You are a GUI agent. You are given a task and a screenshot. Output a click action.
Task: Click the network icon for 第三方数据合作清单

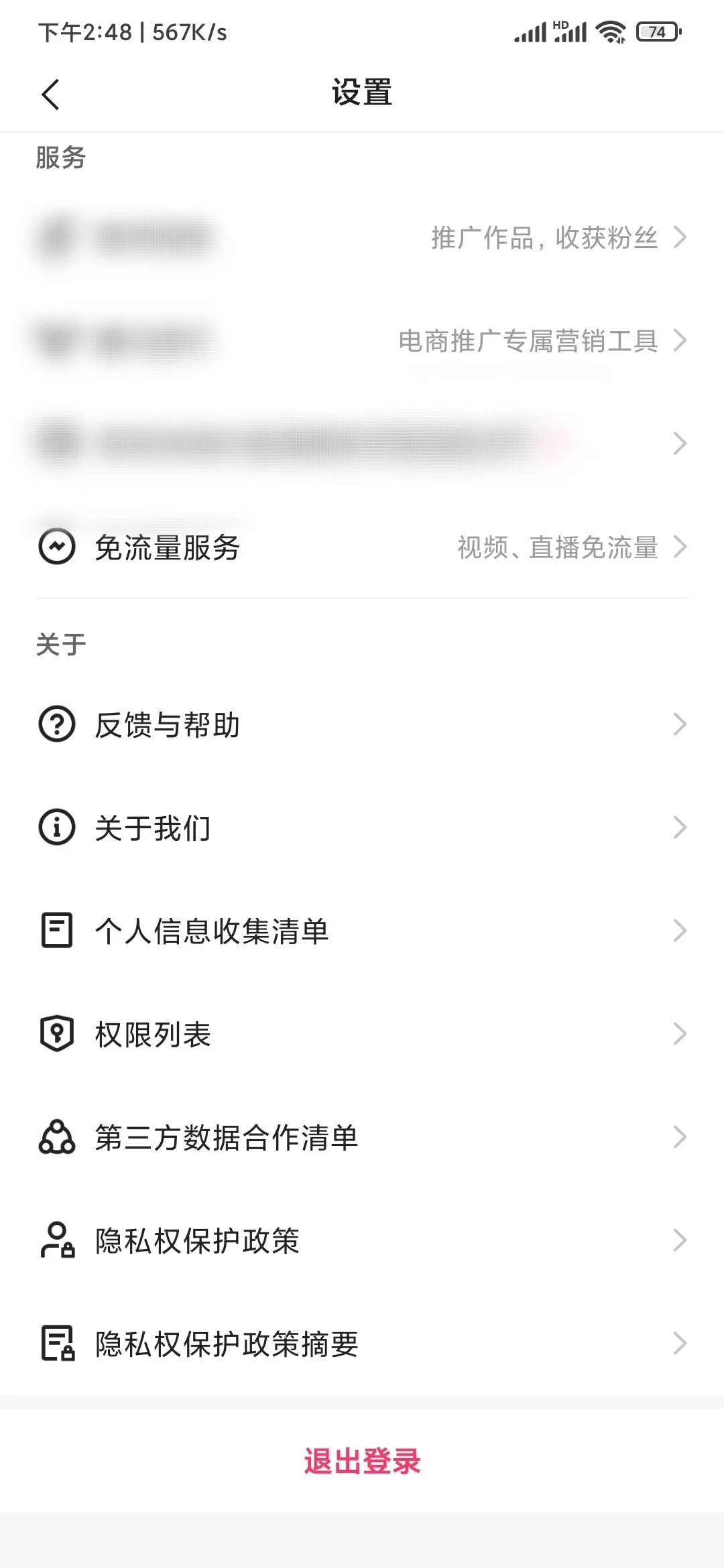pyautogui.click(x=57, y=1138)
